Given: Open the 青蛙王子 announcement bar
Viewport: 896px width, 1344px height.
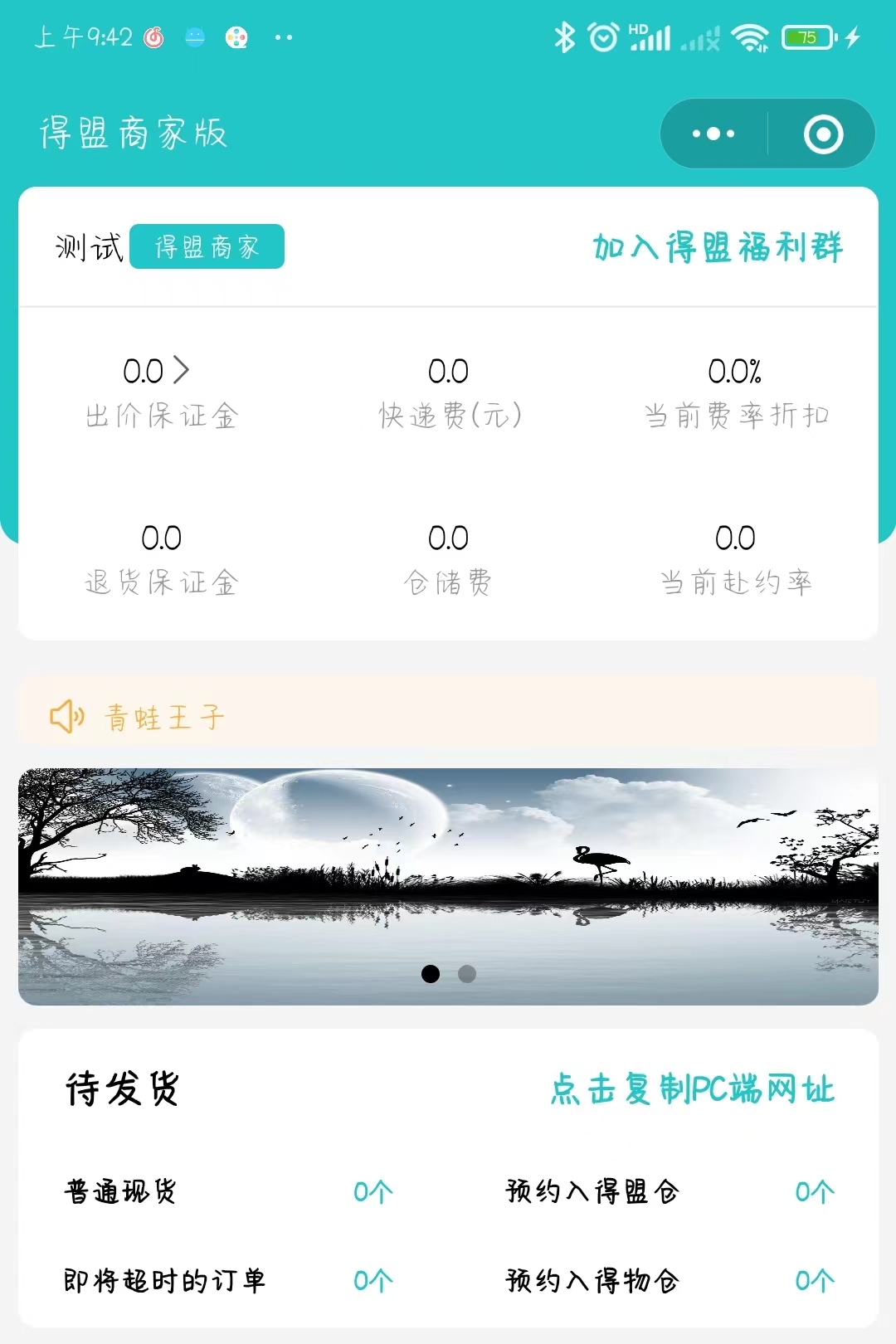Looking at the screenshot, I should pyautogui.click(x=448, y=716).
